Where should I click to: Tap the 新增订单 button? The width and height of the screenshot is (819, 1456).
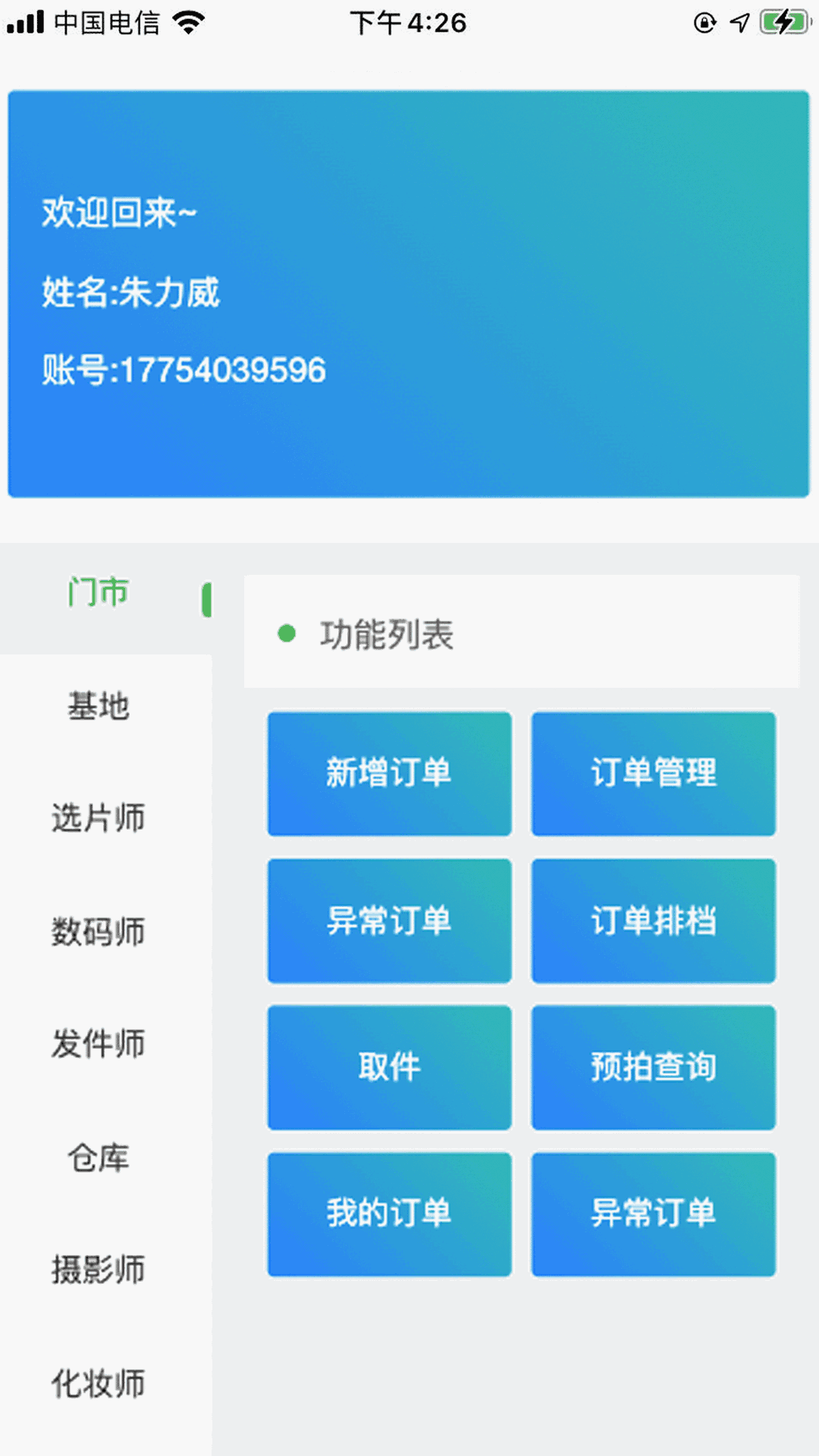[389, 773]
